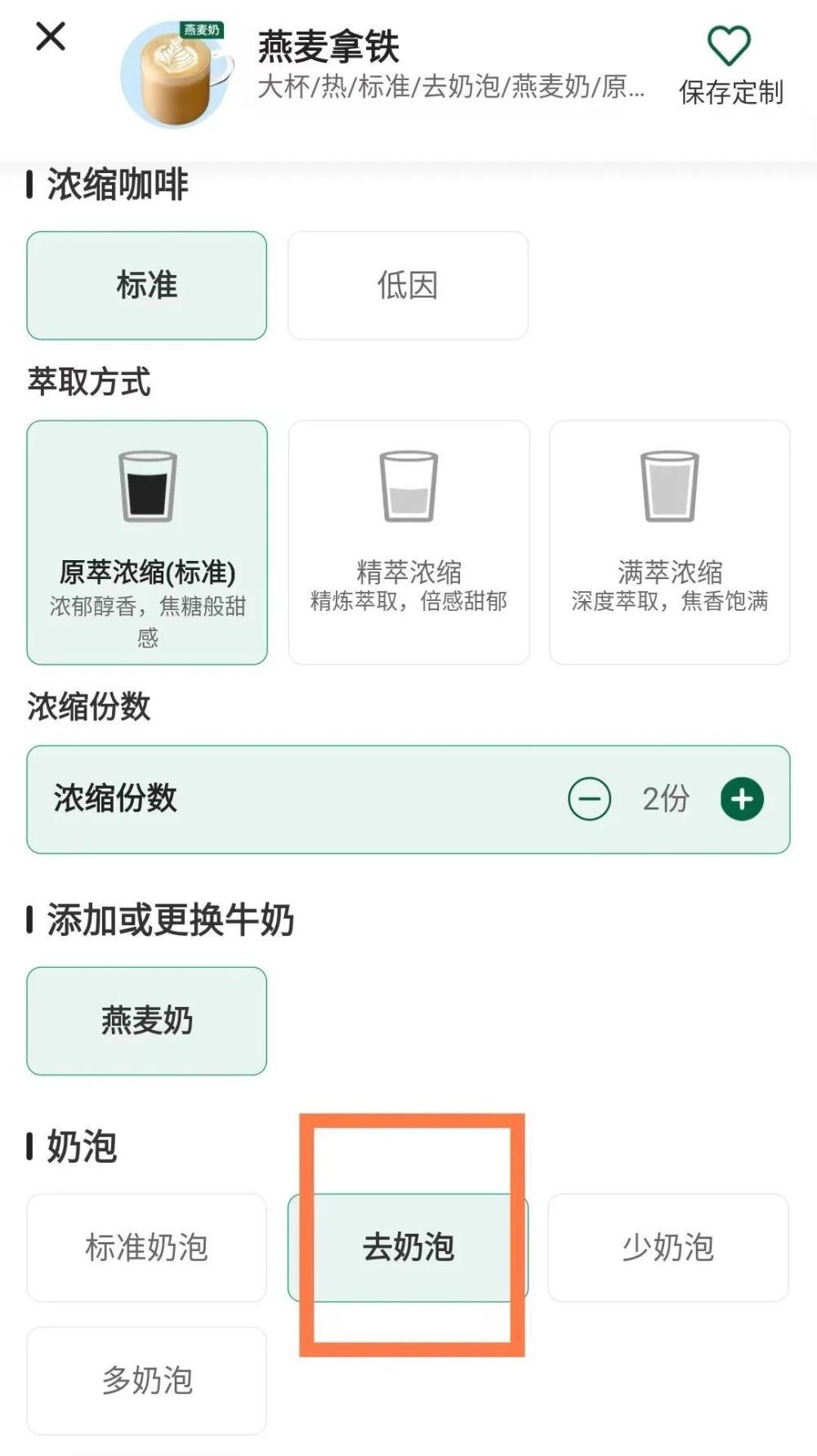Screen dimensions: 817x1456
Task: Pick 少奶泡 light foam option
Action: [x=668, y=1248]
